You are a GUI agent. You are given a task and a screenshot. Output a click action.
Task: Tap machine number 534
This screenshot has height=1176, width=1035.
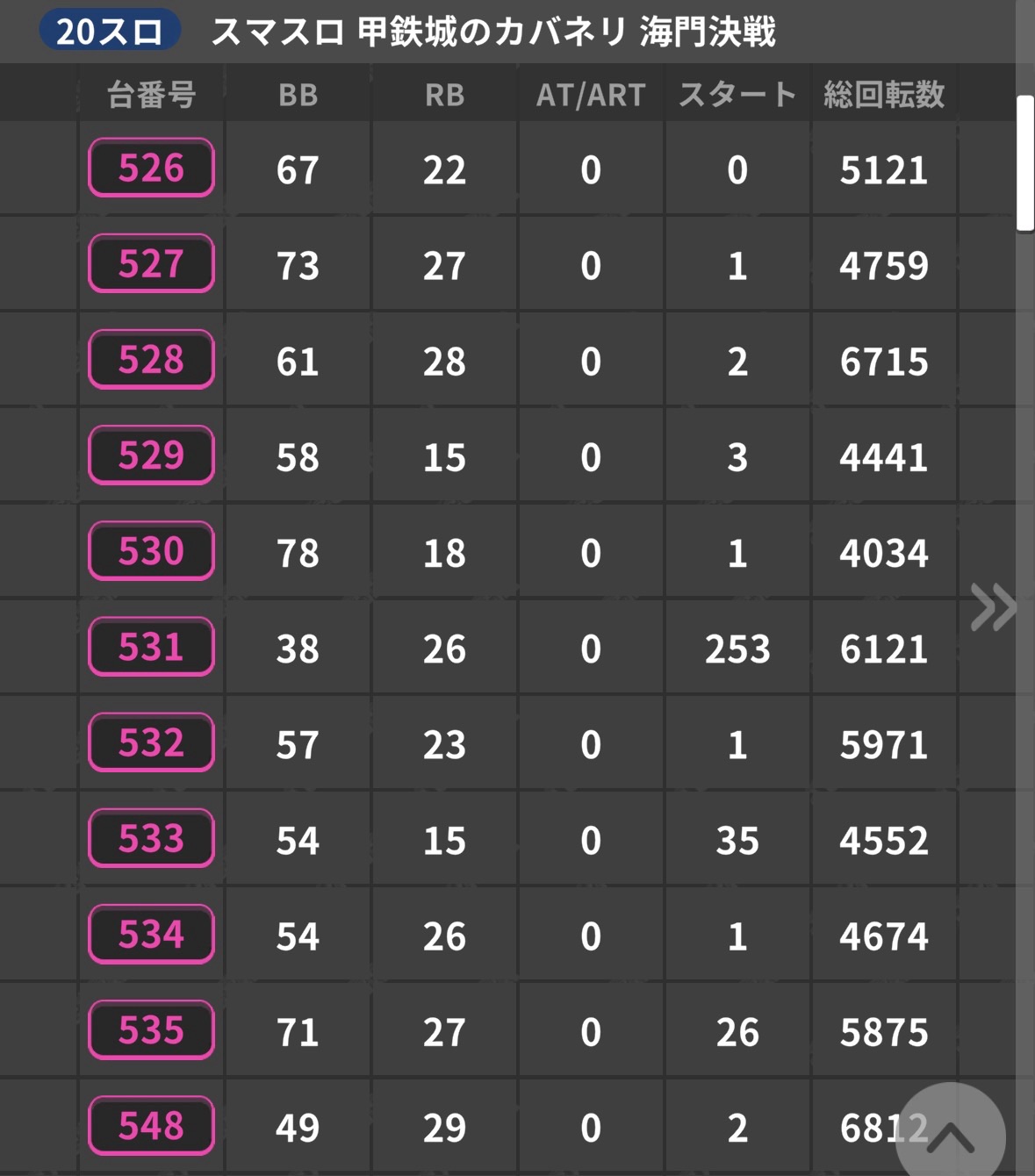point(151,934)
